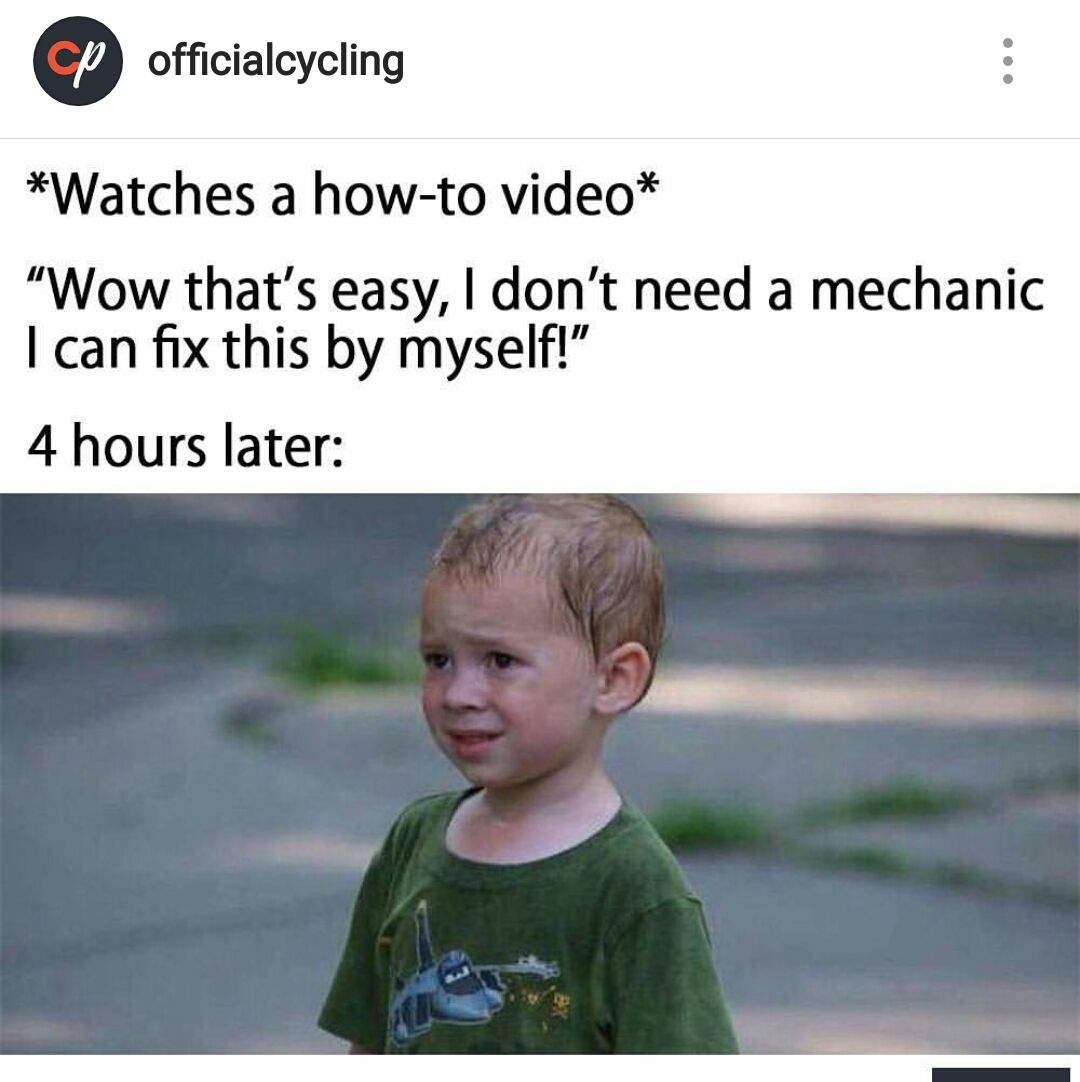Open the post's three-dot overflow menu
1080x1082 pixels.
1007,61
